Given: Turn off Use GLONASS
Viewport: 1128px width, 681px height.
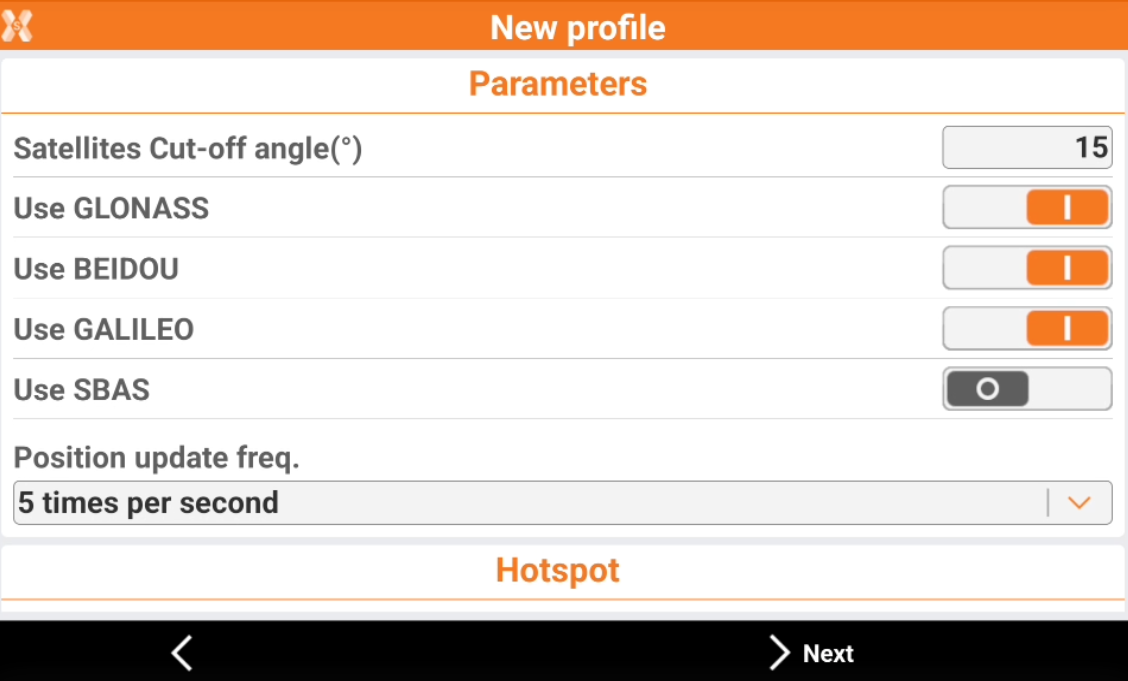Looking at the screenshot, I should [x=1027, y=208].
